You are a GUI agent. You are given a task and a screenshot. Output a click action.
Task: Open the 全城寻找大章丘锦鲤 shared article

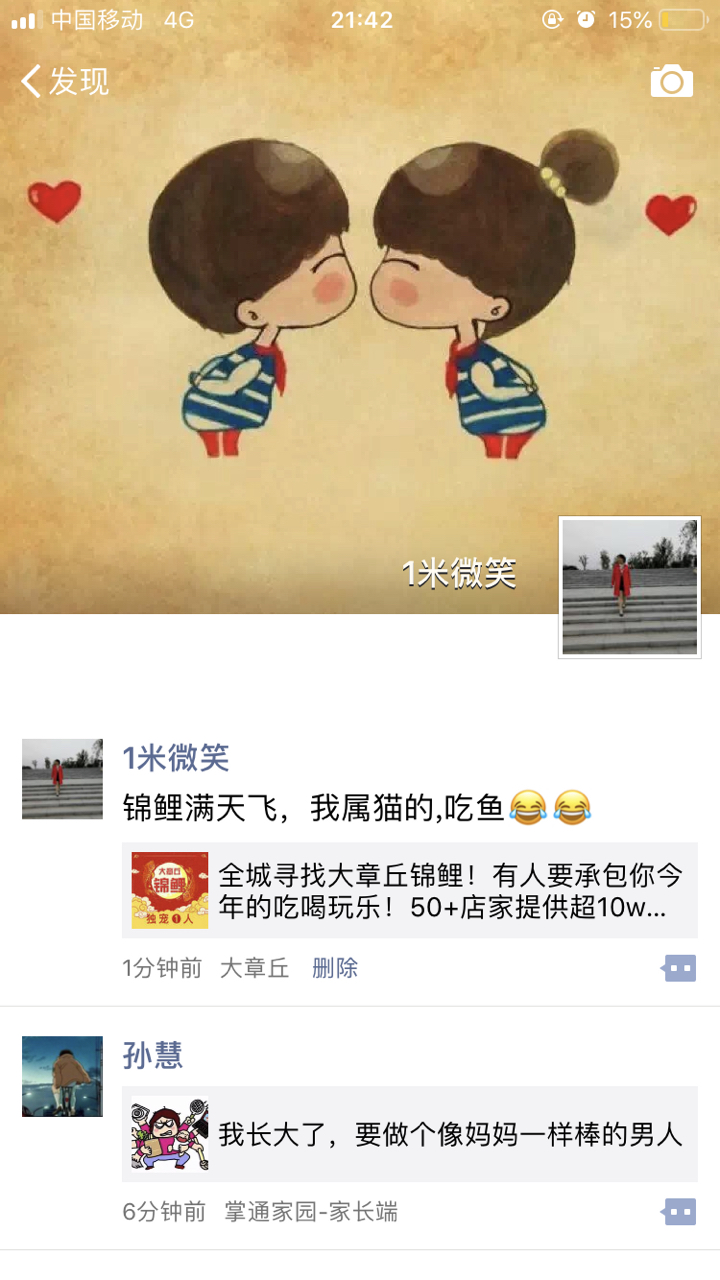(x=410, y=890)
